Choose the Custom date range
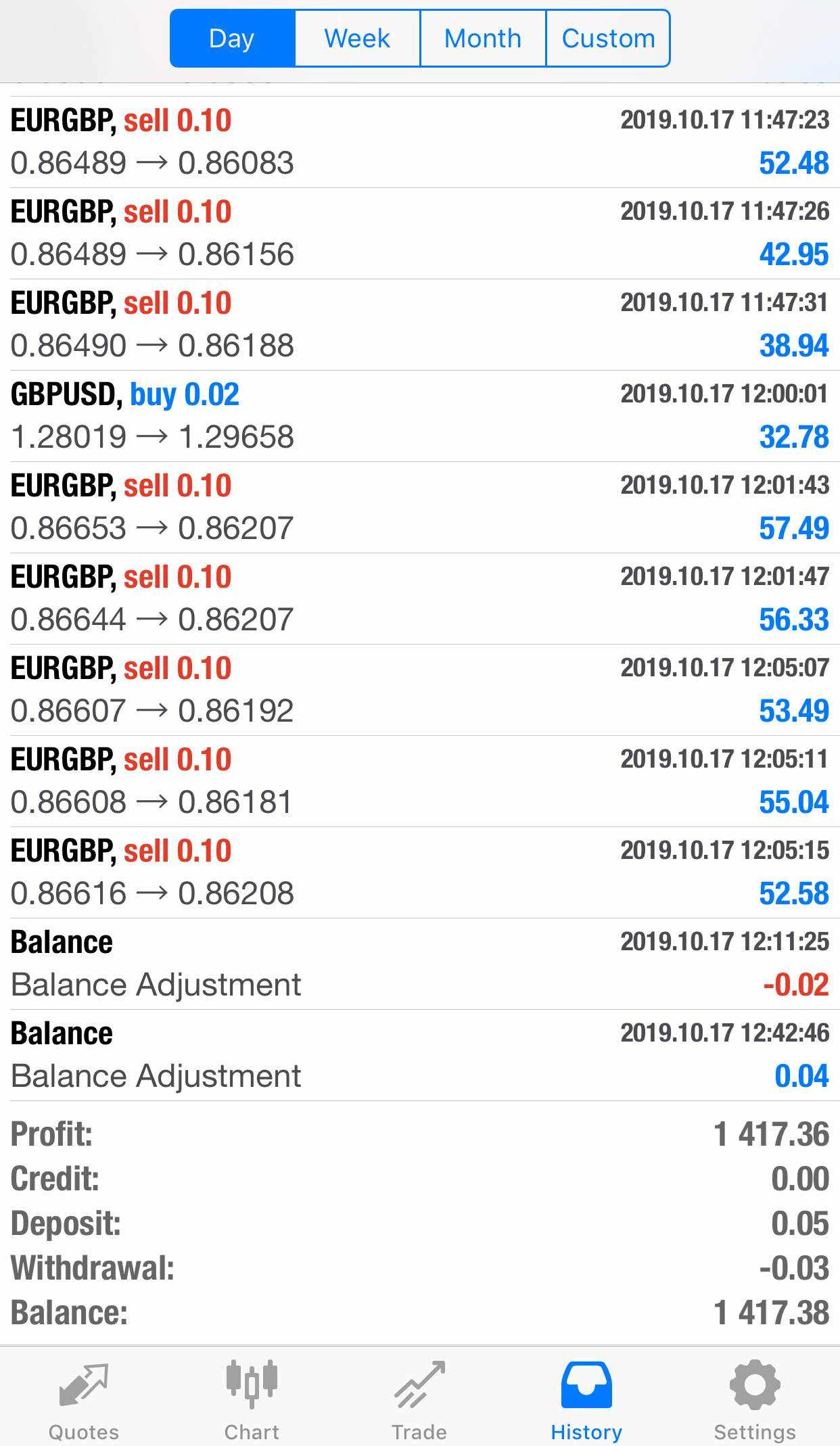Image resolution: width=840 pixels, height=1446 pixels. [607, 39]
